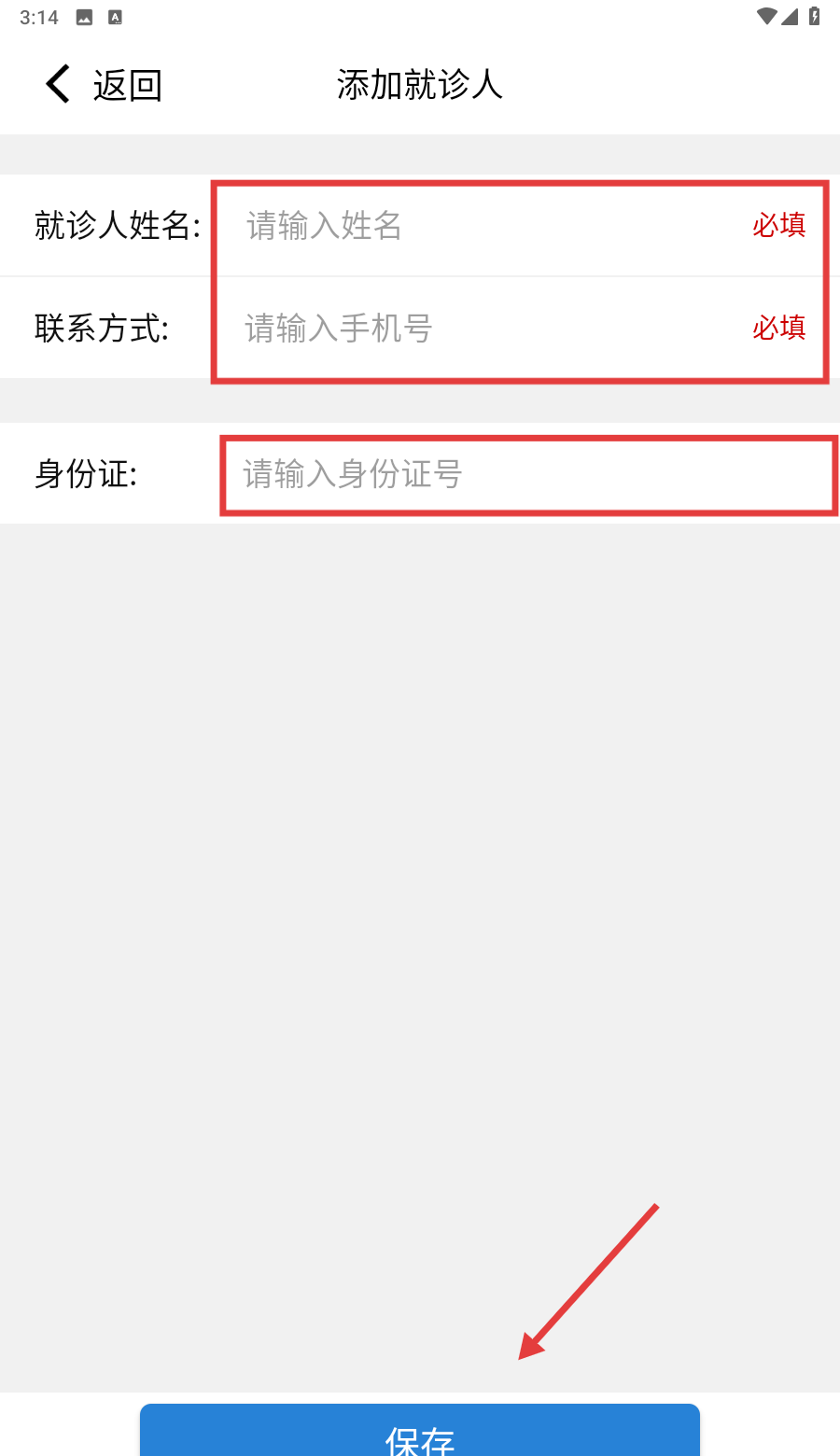Go back using the 返回 button
840x1456 pixels.
pos(105,85)
